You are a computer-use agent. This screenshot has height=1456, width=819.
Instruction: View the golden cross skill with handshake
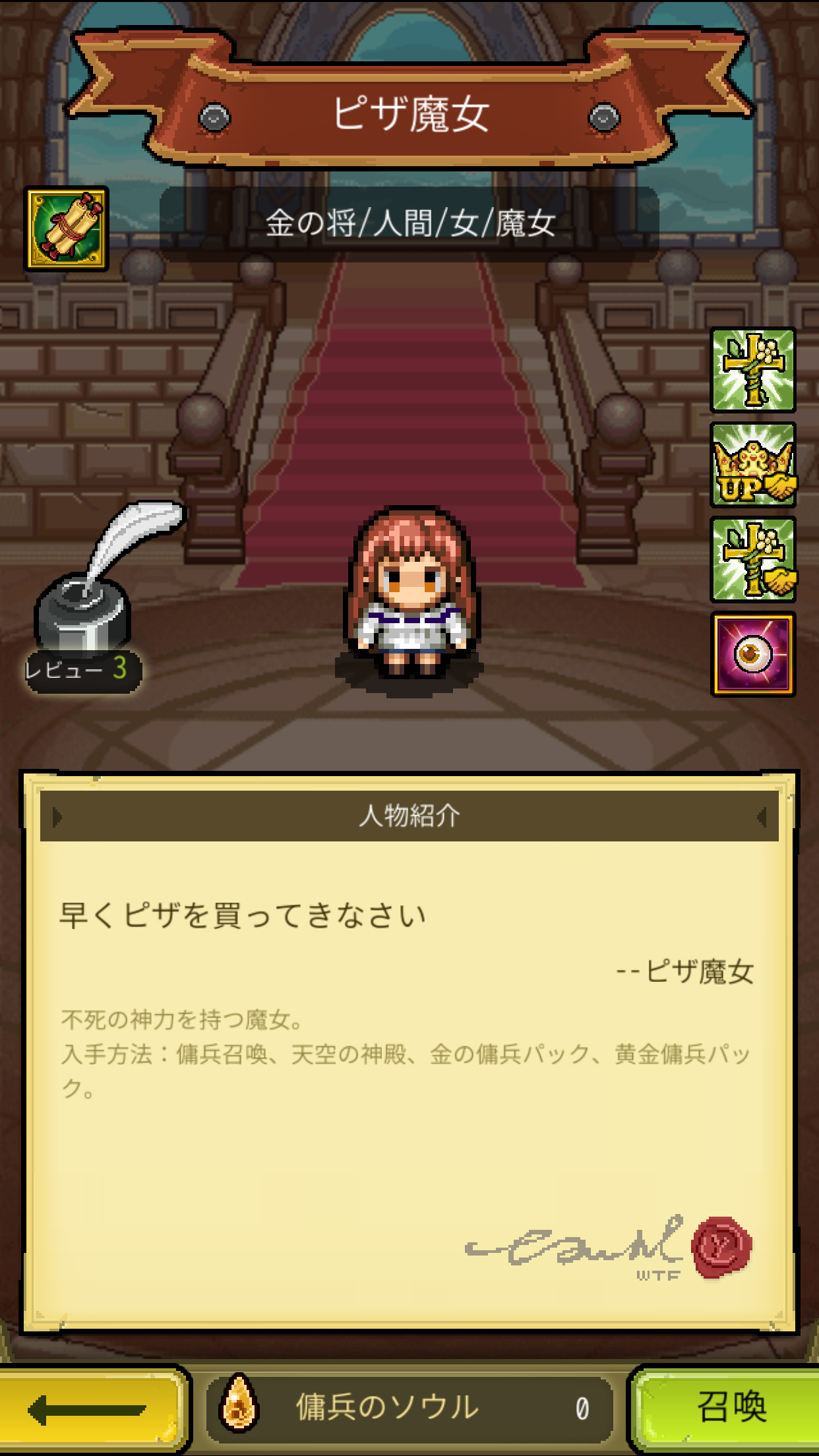[752, 560]
